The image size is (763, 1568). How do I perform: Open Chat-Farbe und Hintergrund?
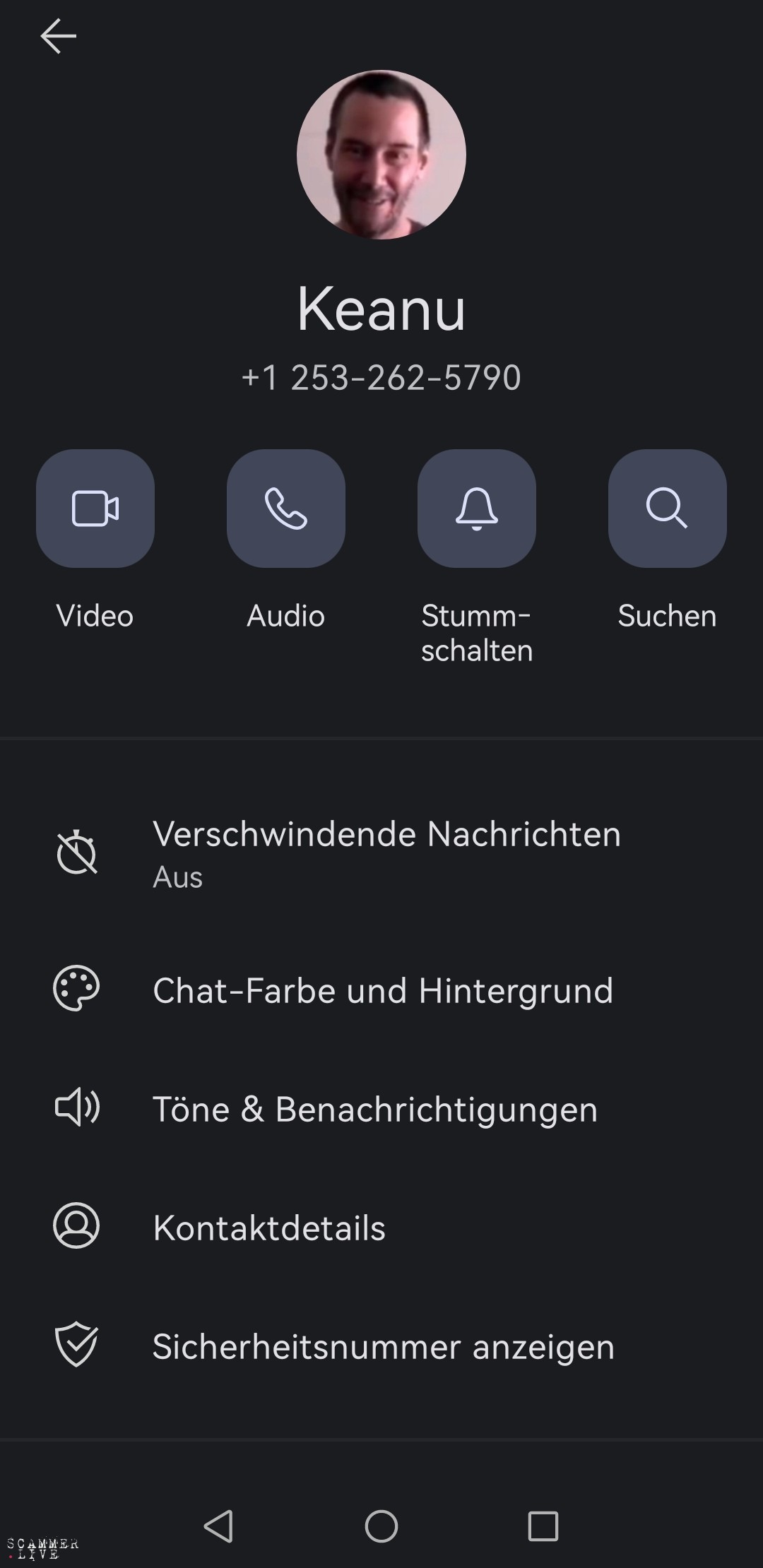click(382, 990)
